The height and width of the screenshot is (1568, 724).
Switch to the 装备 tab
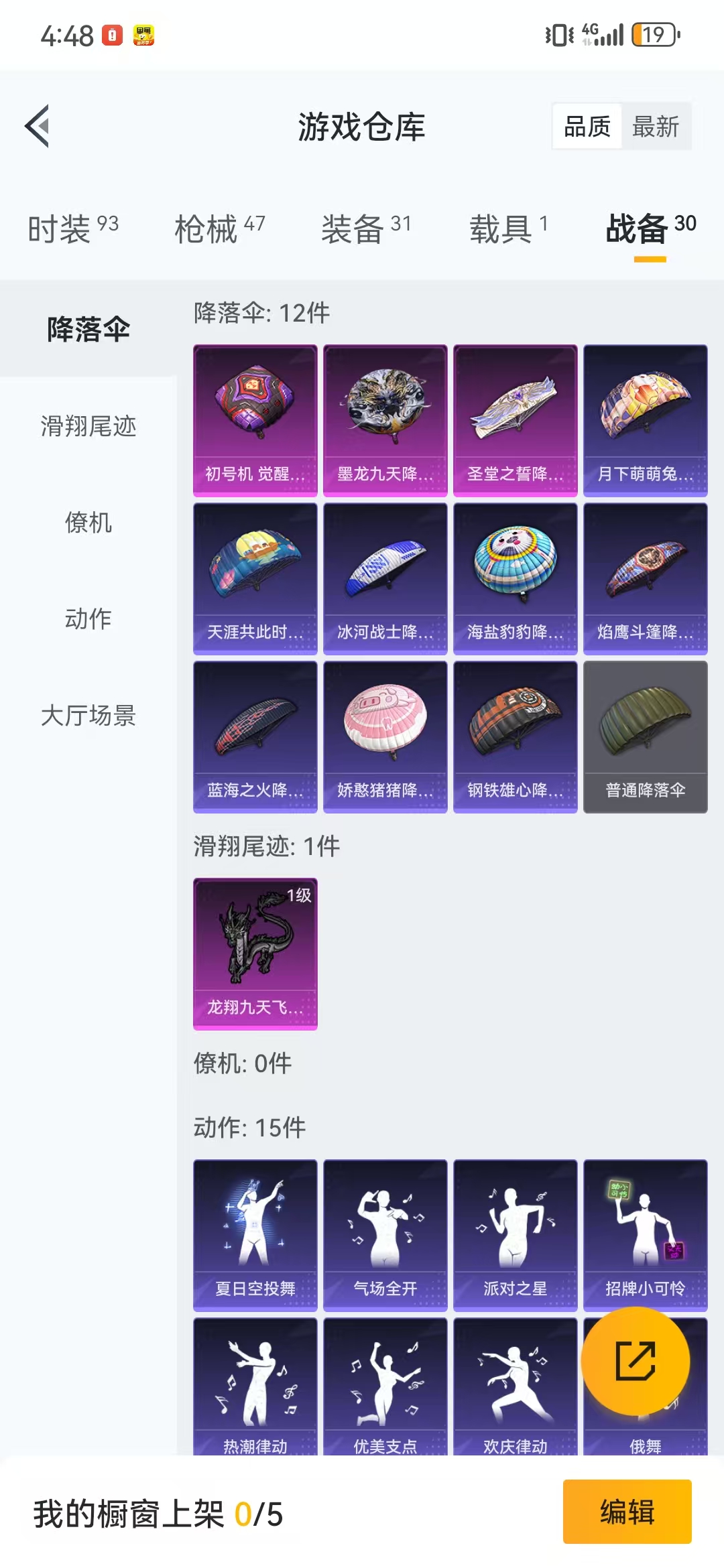365,228
